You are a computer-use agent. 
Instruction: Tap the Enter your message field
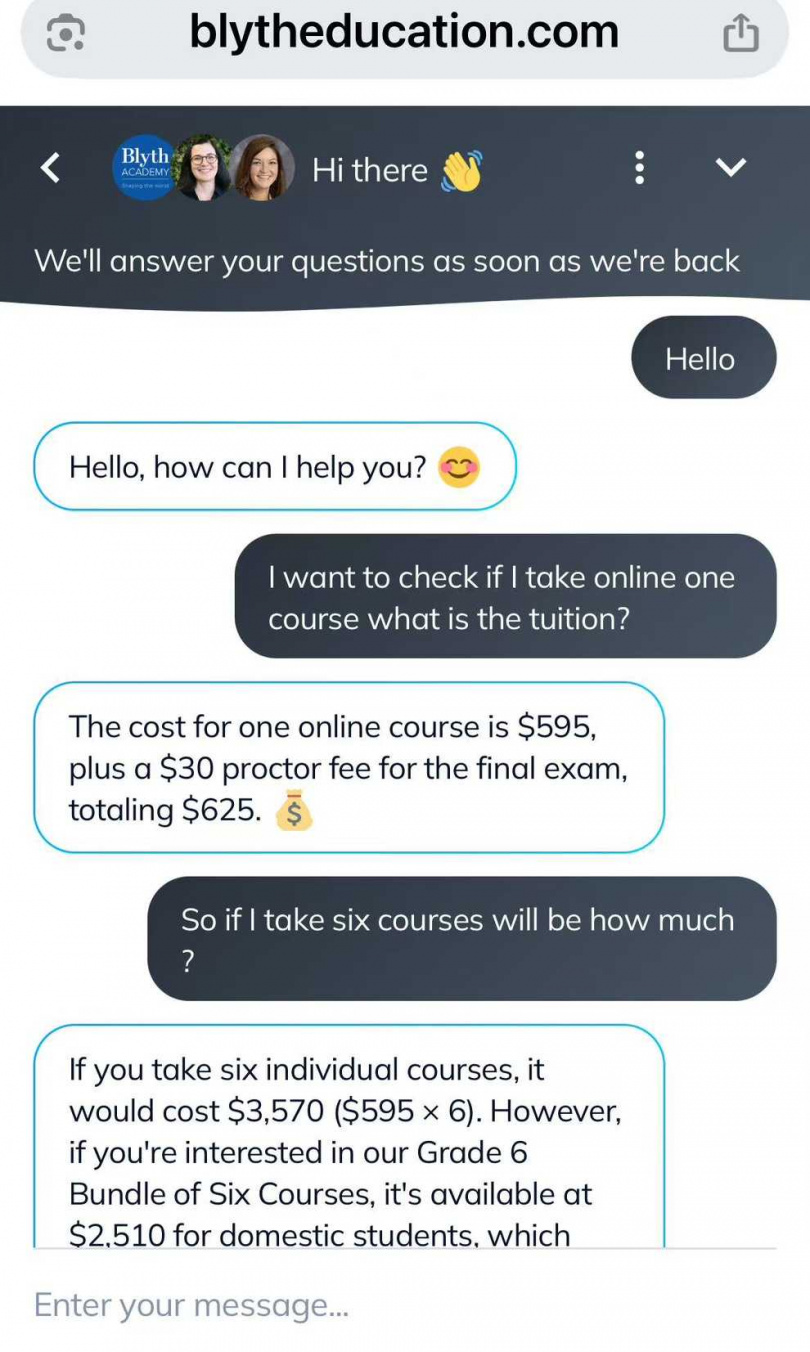[x=400, y=1305]
